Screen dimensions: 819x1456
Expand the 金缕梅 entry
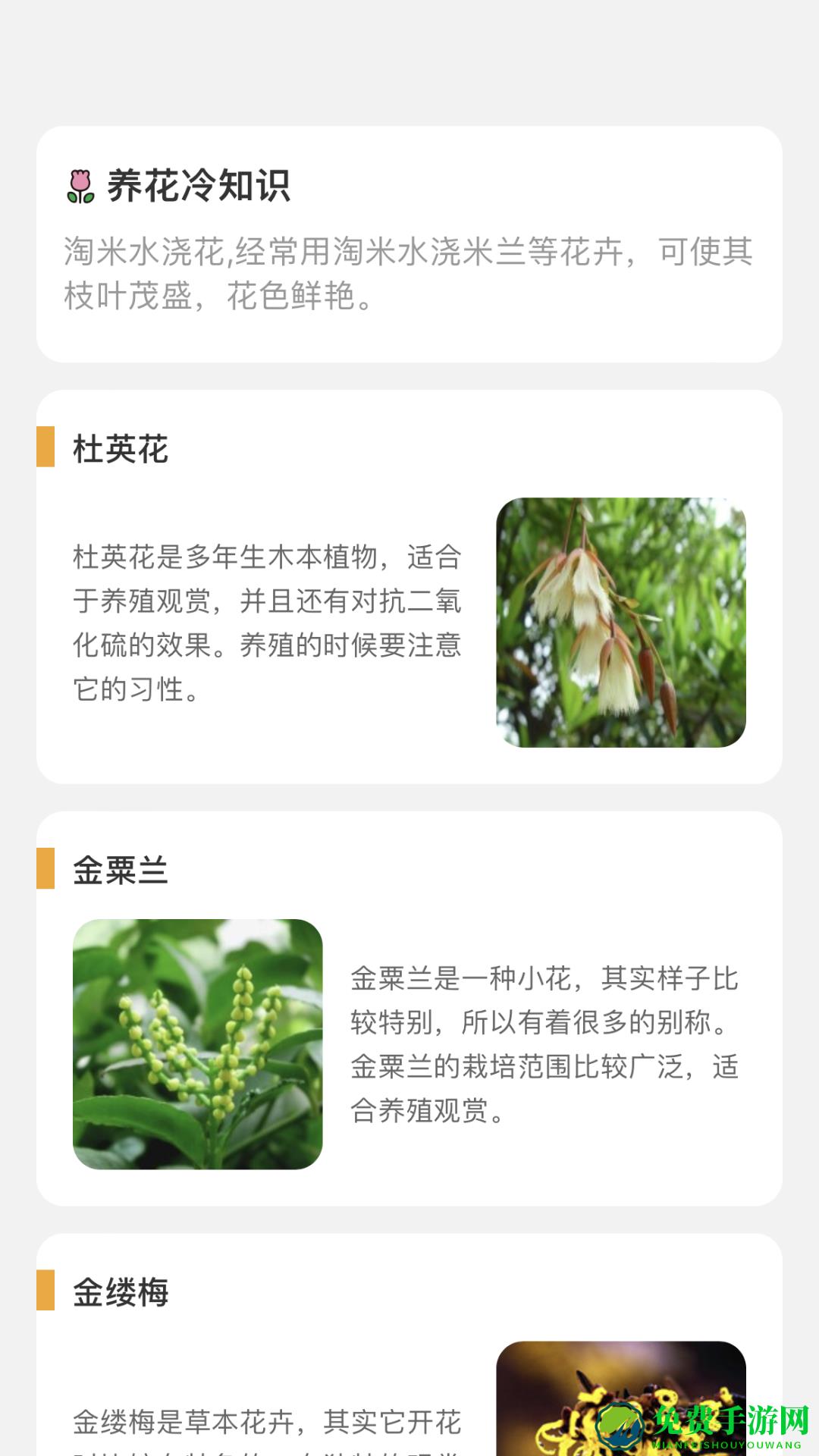click(x=409, y=1350)
